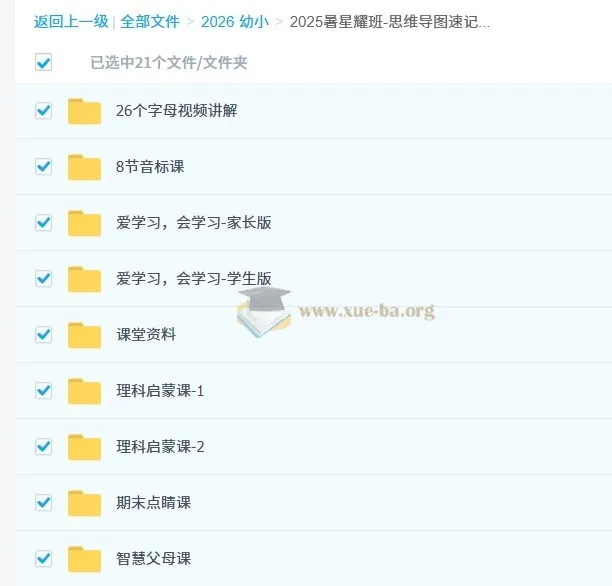Image resolution: width=612 pixels, height=586 pixels.
Task: Uncheck the 8节音标课 checkbox
Action: pyautogui.click(x=43, y=167)
